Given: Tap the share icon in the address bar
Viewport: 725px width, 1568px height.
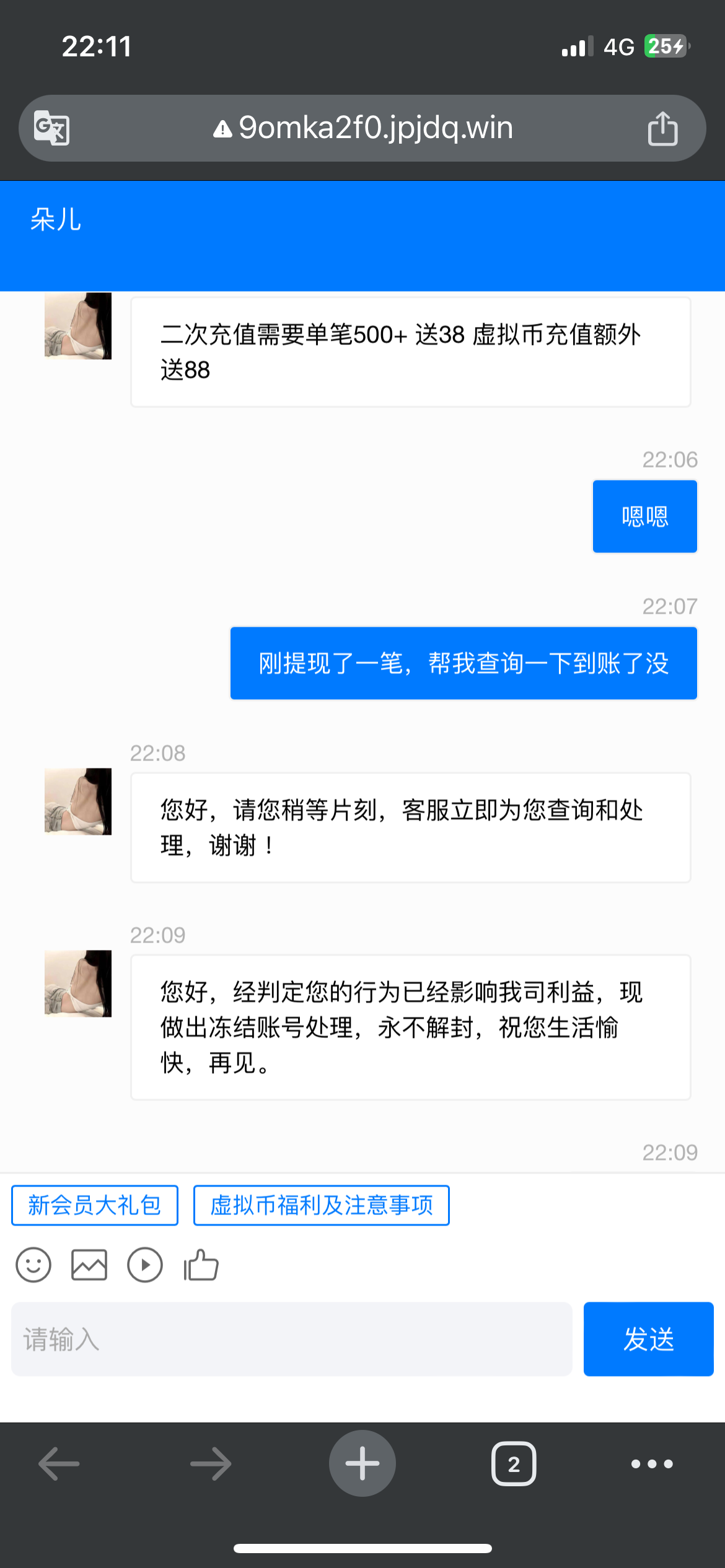Looking at the screenshot, I should click(662, 128).
